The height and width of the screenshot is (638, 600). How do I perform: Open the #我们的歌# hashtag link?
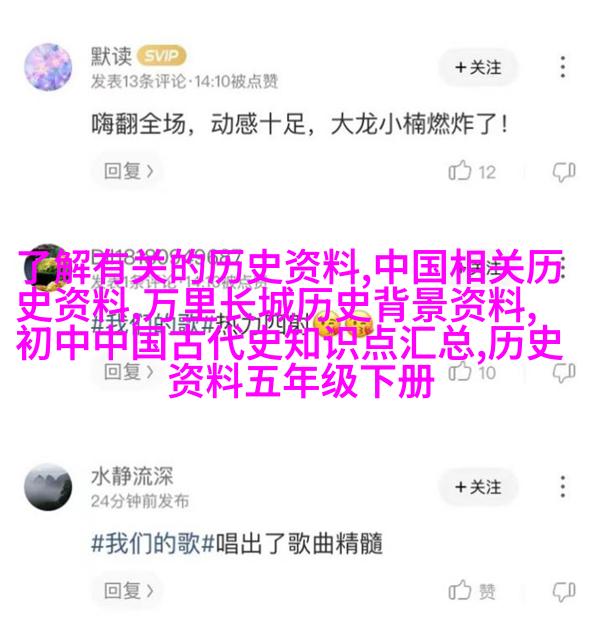point(147,543)
